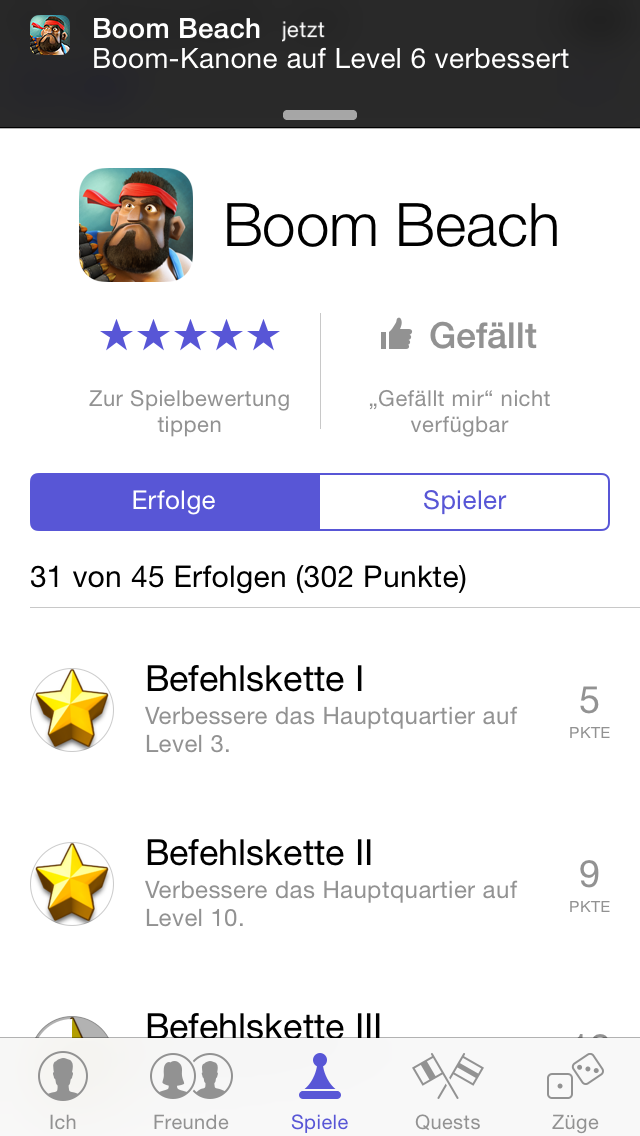Rate the game using the stars
This screenshot has width=640, height=1136.
coord(189,336)
